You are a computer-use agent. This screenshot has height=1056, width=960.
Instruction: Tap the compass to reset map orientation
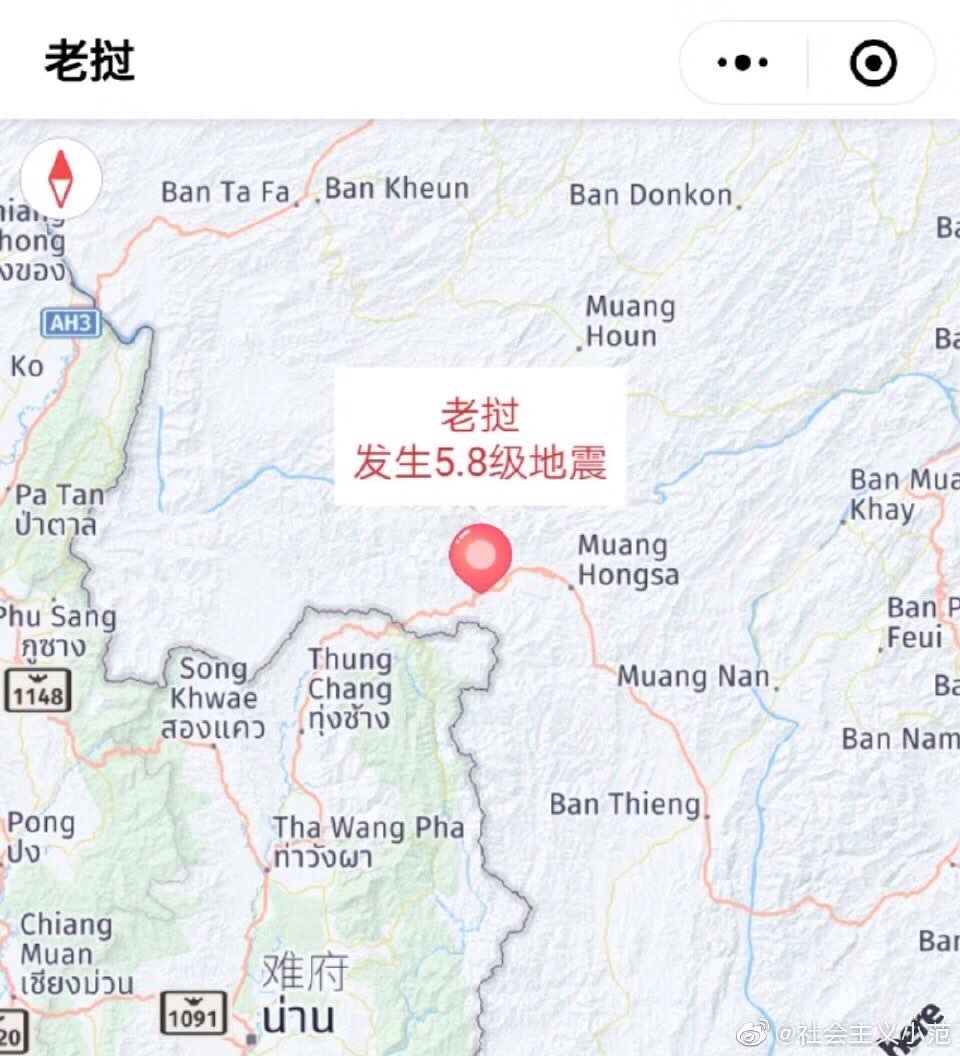click(x=61, y=179)
